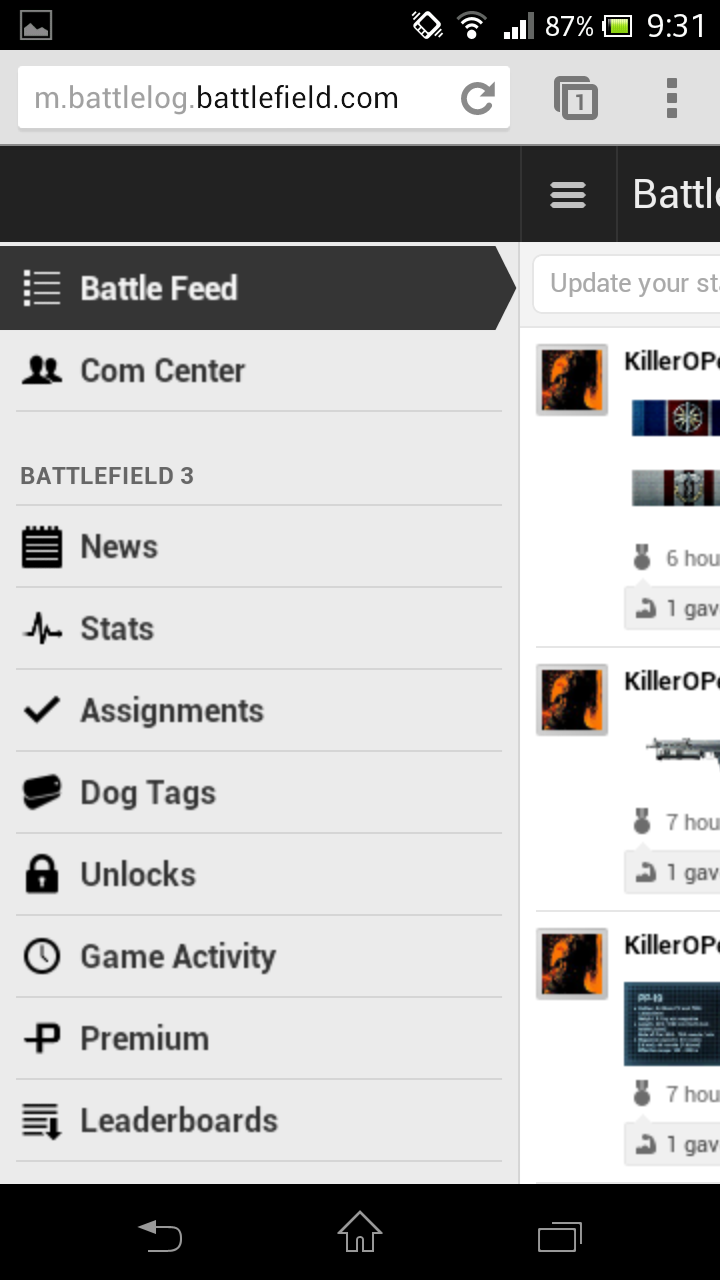Open Com Center
Viewport: 720px width, 1280px height.
coord(259,371)
